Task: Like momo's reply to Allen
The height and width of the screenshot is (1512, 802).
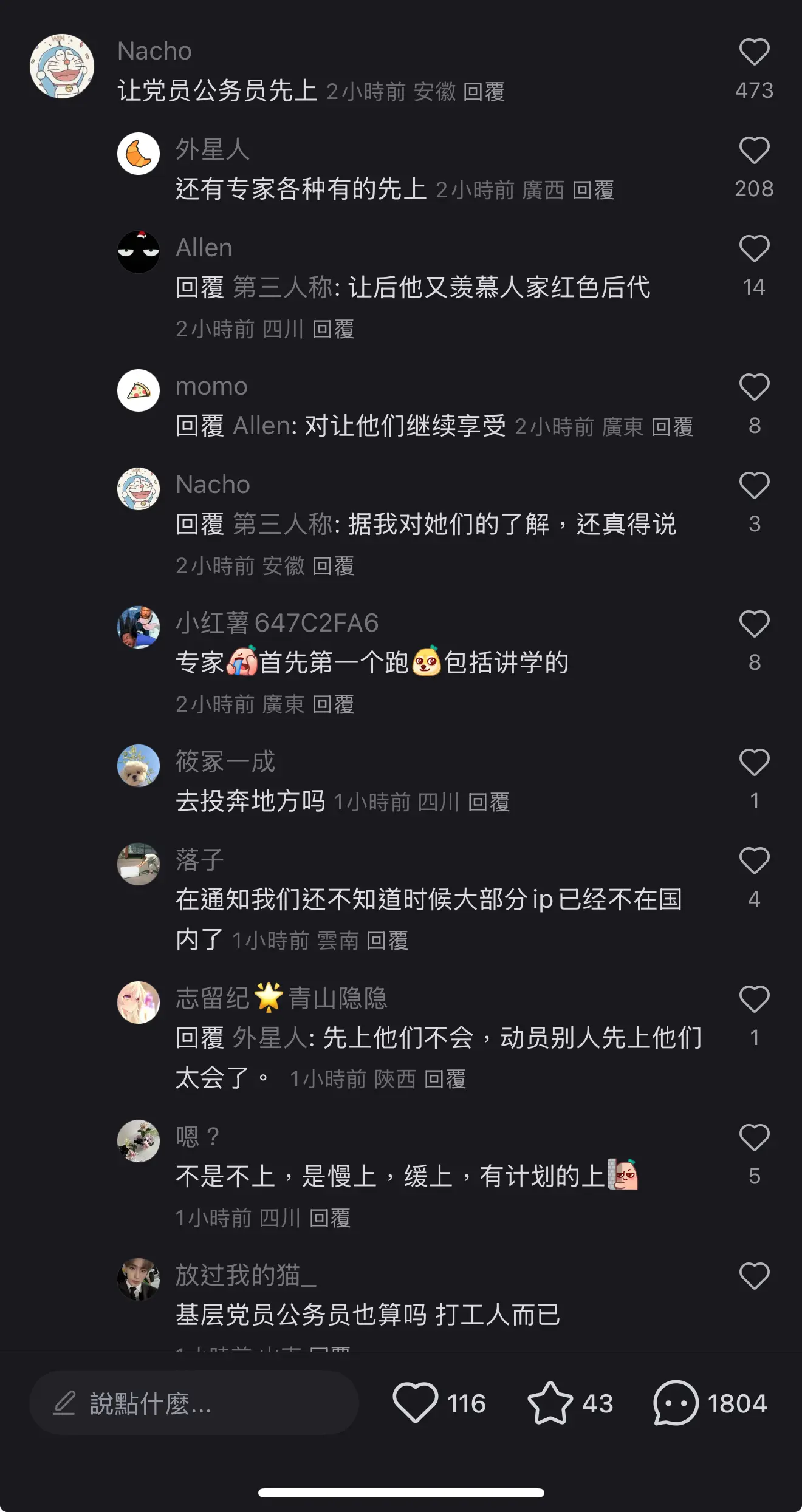Action: (x=754, y=387)
